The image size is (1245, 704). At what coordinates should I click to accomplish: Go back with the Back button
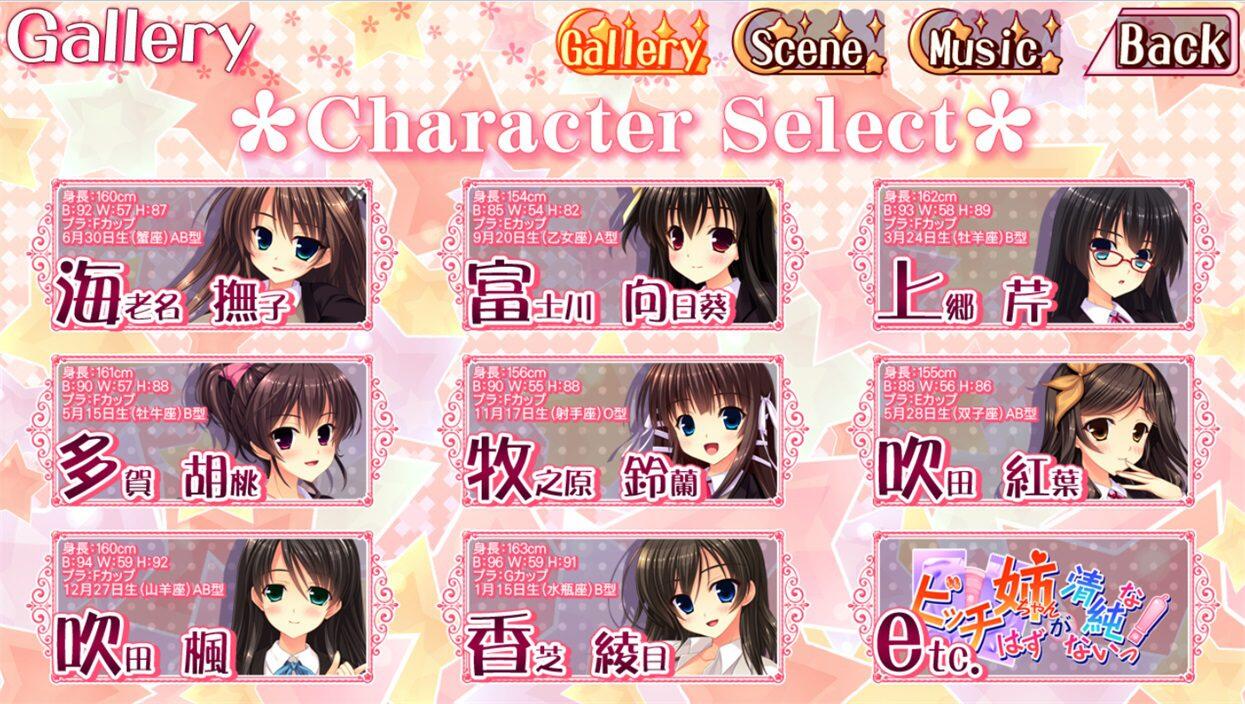pyautogui.click(x=1162, y=45)
